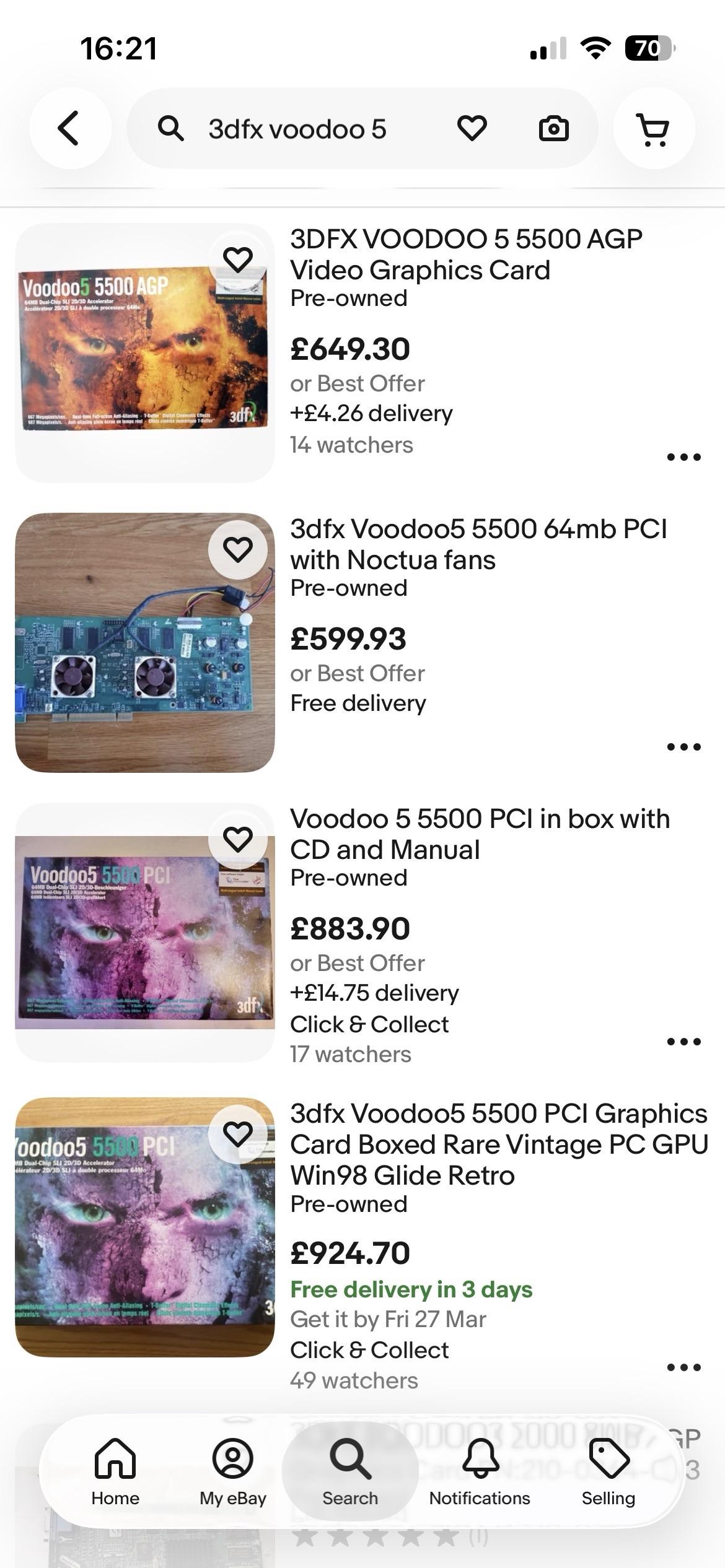Go back using the arrow button

69,128
